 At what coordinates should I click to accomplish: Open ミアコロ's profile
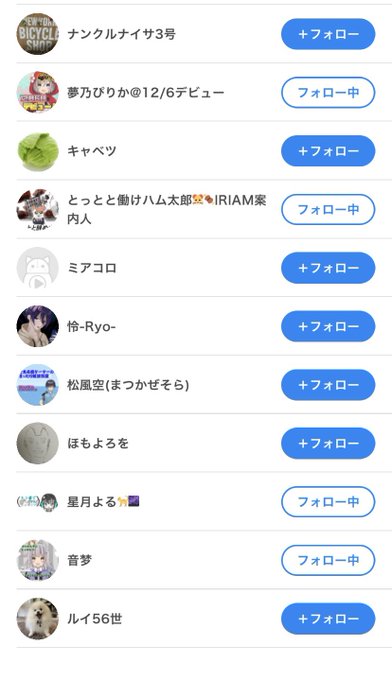click(204, 268)
